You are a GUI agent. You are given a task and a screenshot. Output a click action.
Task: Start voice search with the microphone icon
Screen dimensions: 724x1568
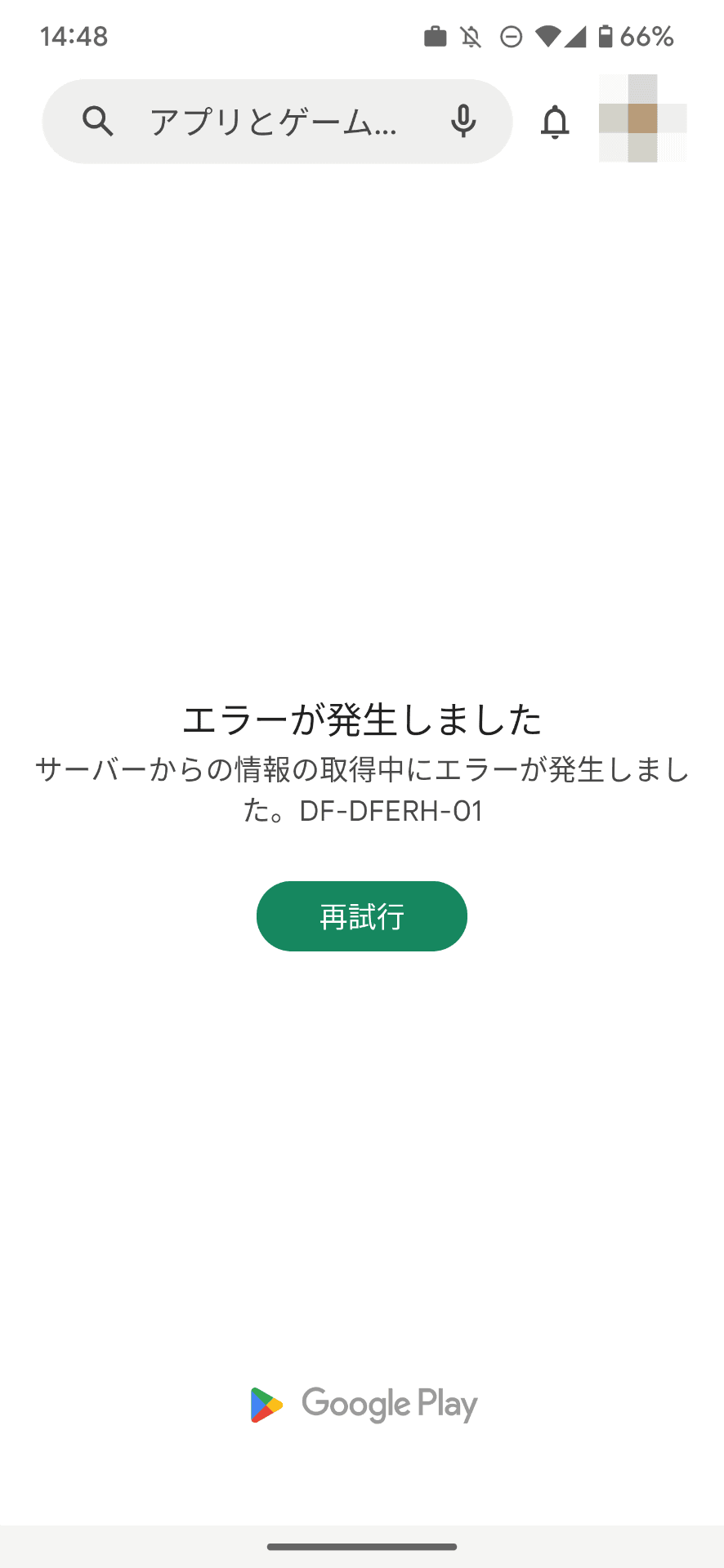[463, 122]
